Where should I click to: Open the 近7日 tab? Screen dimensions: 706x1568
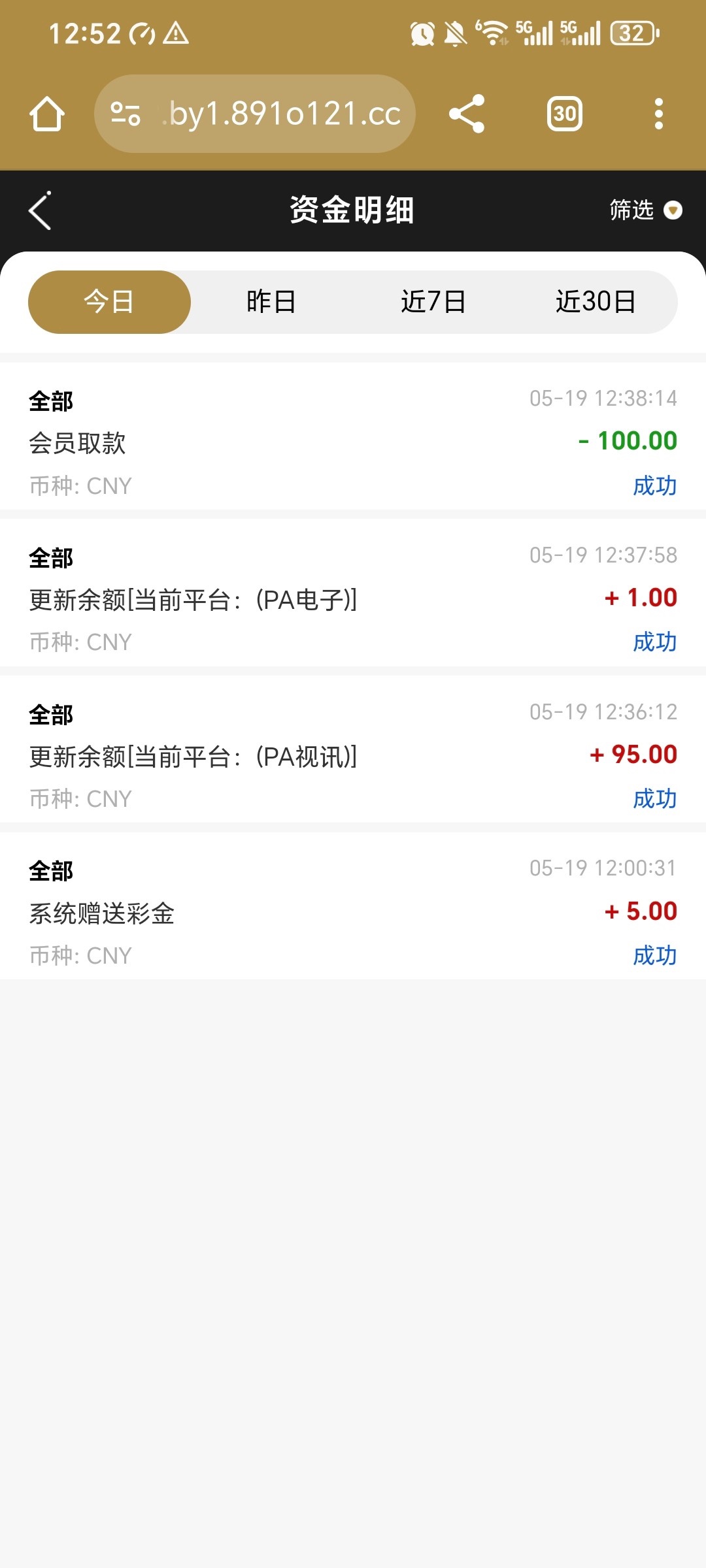coord(434,301)
